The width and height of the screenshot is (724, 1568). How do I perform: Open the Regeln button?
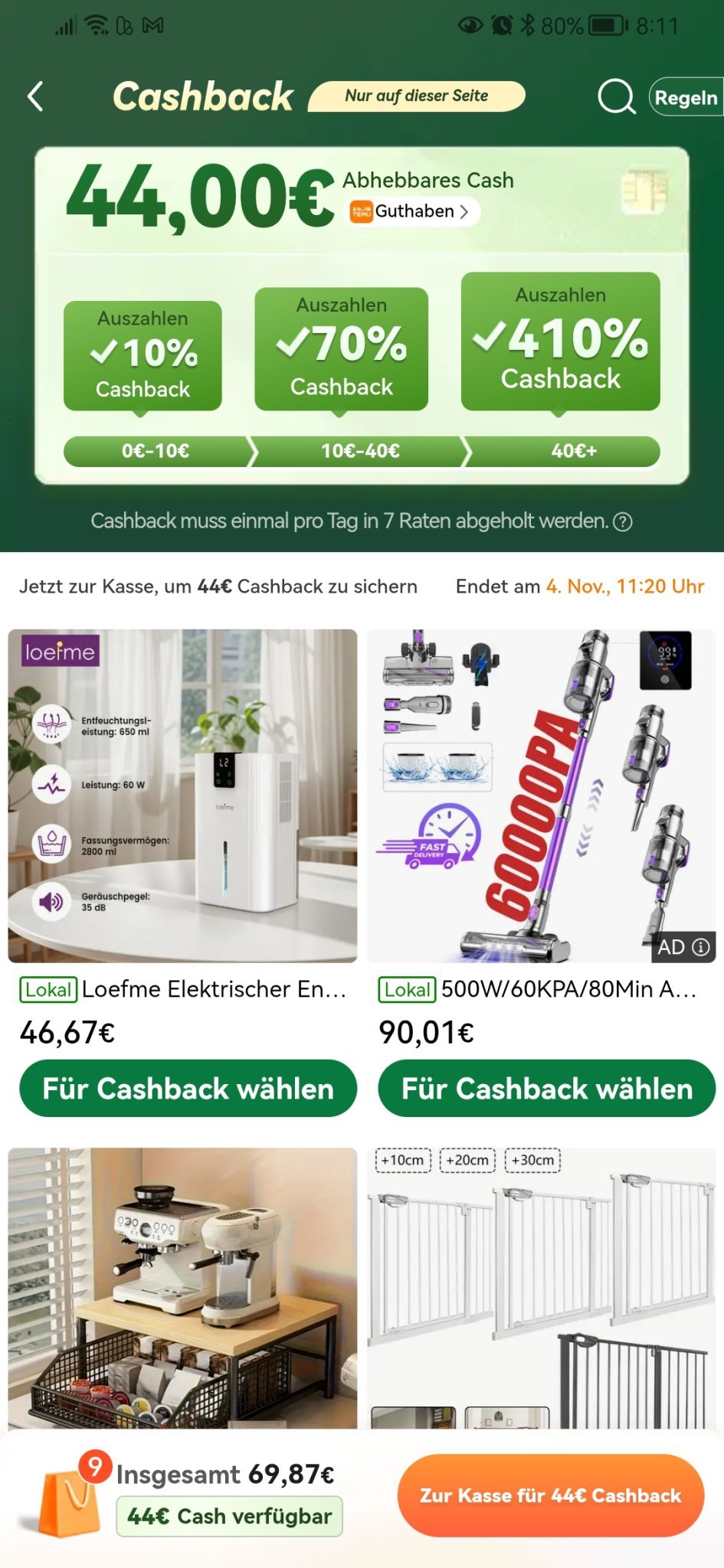coord(686,97)
